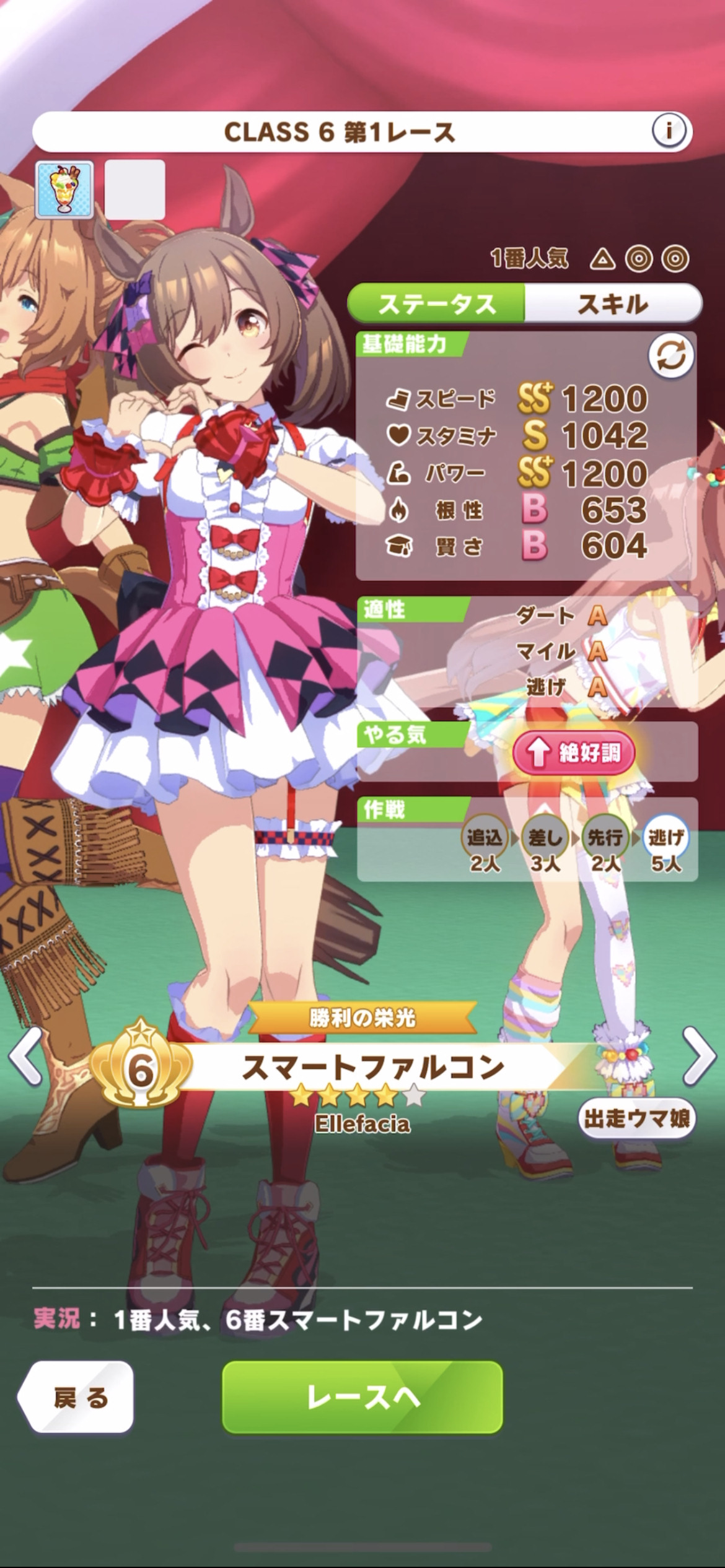725x1568 pixels.
Task: Show the next character with right arrow
Action: click(699, 1056)
